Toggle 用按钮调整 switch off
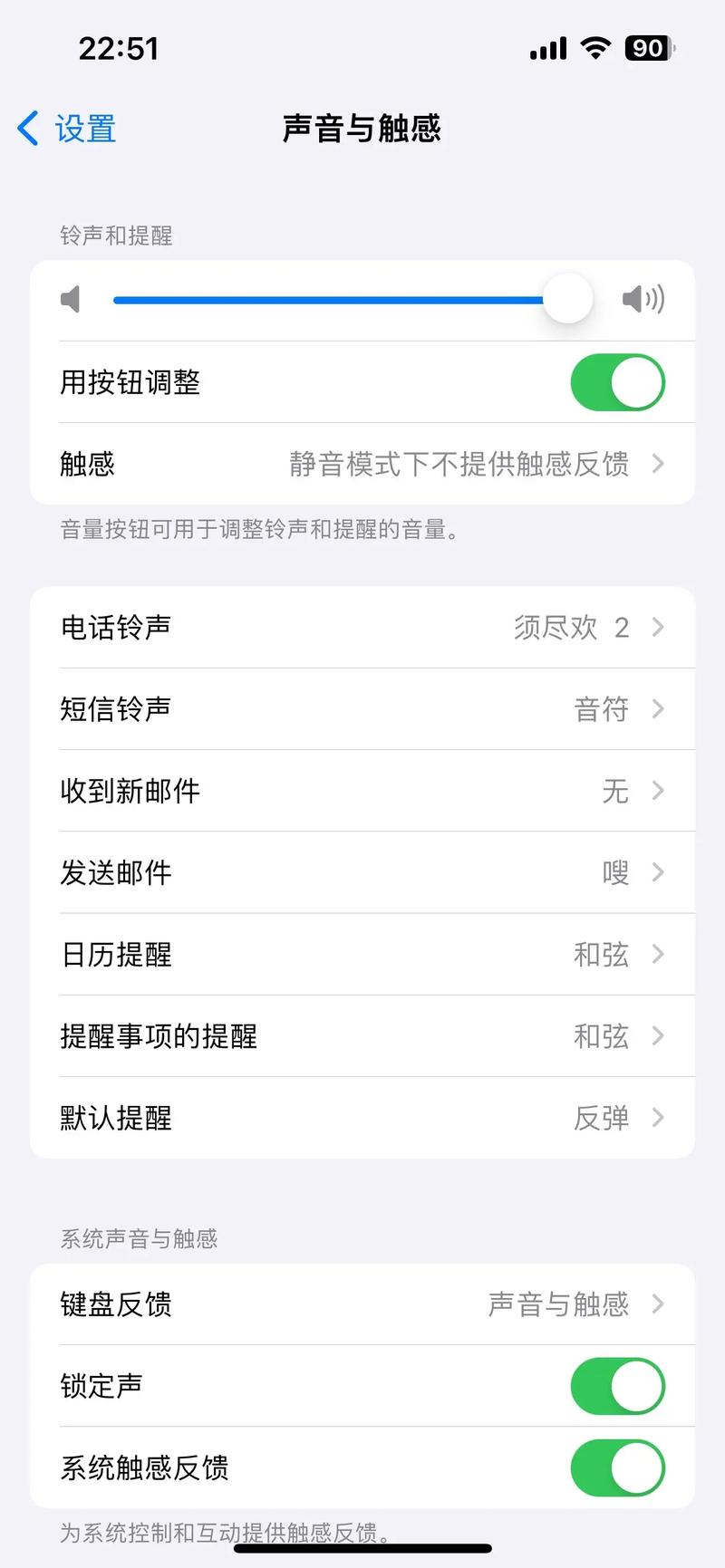Screen dimensions: 725x1568 coord(617,382)
